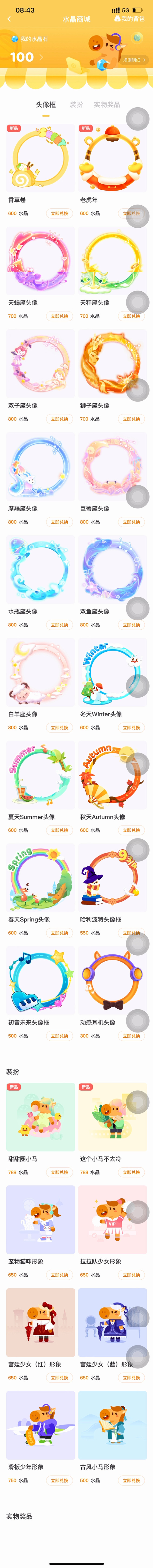Open 我的背包 backpack
Screen dimensions: 153x1568
pos(130,19)
